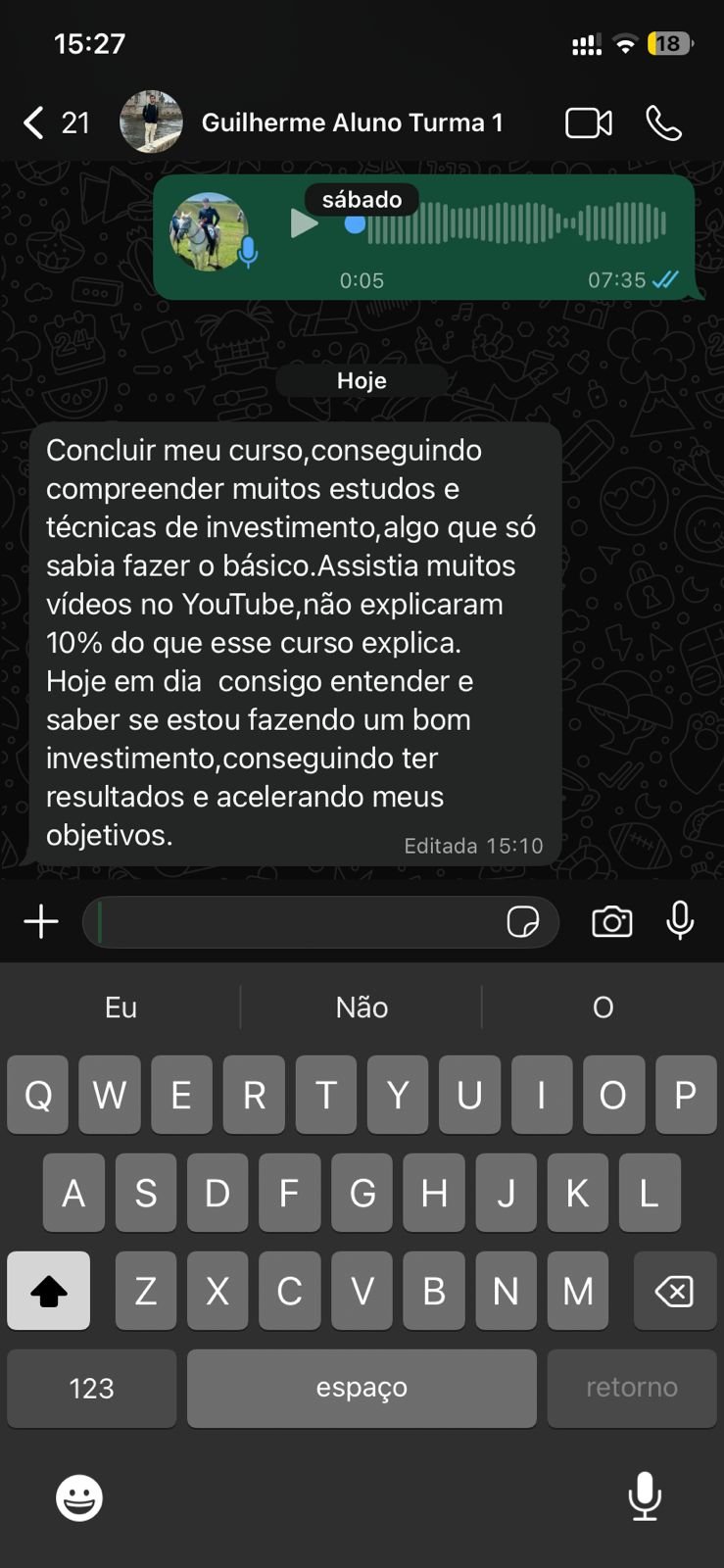This screenshot has height=1568, width=724.
Task: Switch to the numeric keyboard with 123 key
Action: click(x=91, y=1388)
